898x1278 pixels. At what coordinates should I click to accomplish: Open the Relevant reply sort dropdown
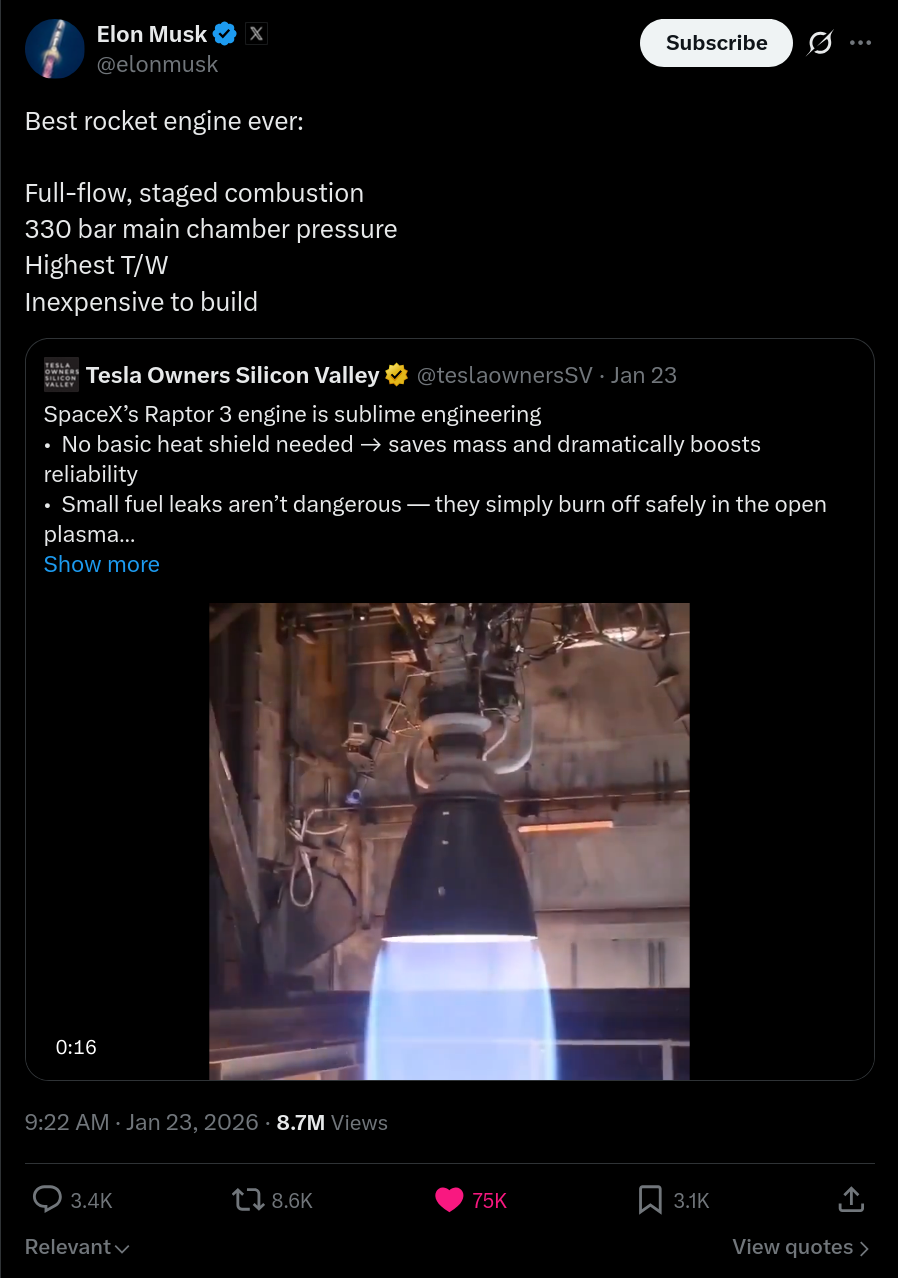[77, 1247]
